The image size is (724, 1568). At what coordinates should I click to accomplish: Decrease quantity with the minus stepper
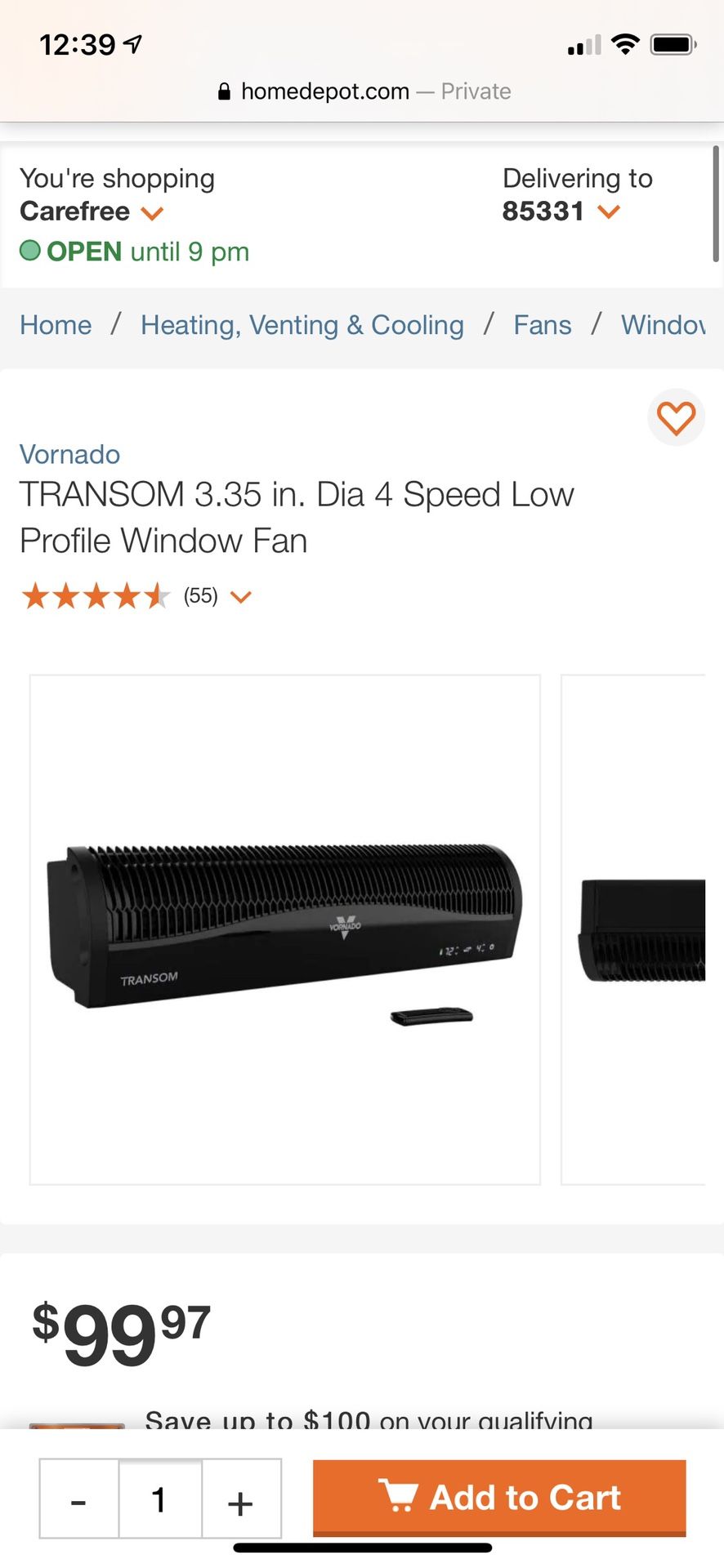tap(78, 1499)
